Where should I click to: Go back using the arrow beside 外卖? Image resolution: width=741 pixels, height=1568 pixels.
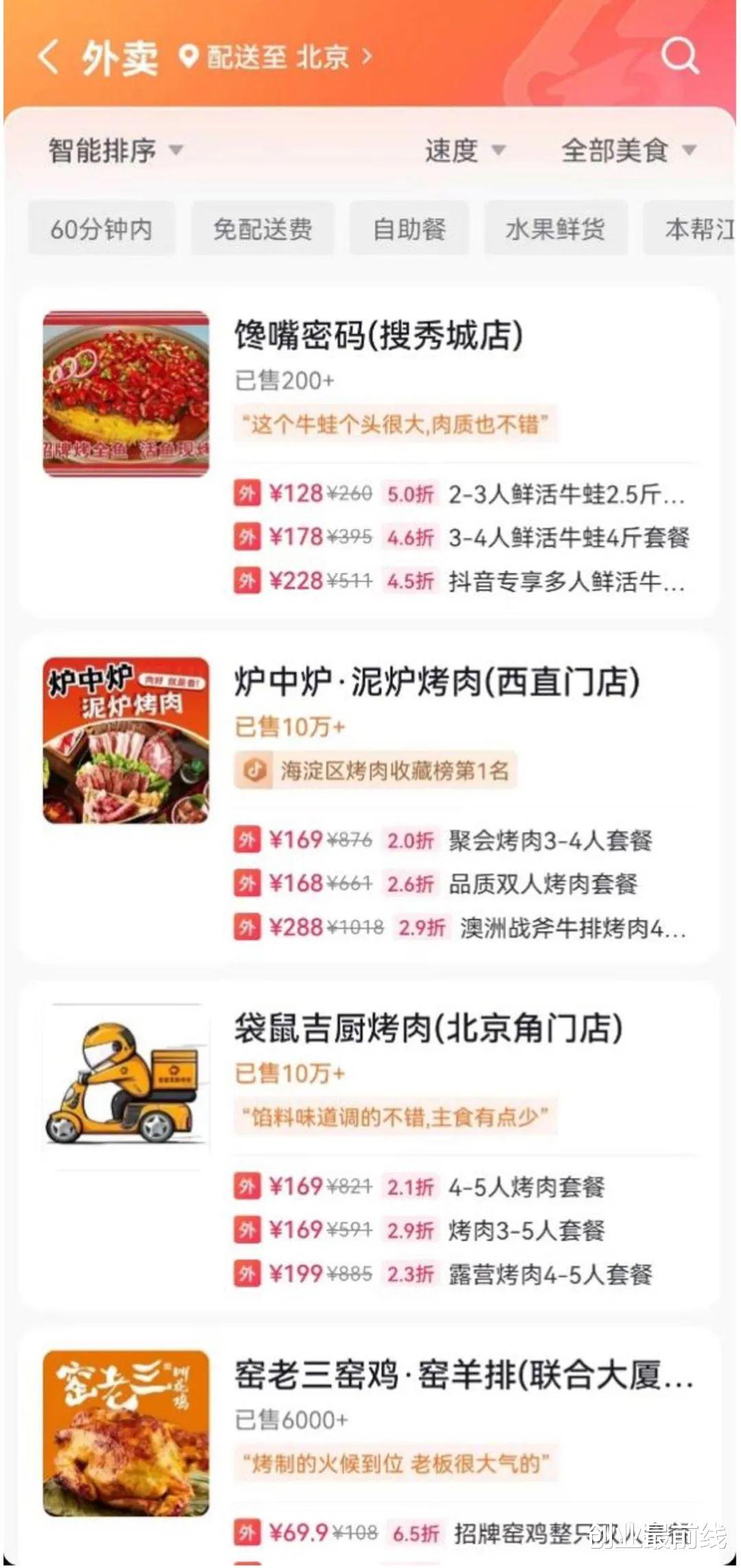(x=48, y=56)
